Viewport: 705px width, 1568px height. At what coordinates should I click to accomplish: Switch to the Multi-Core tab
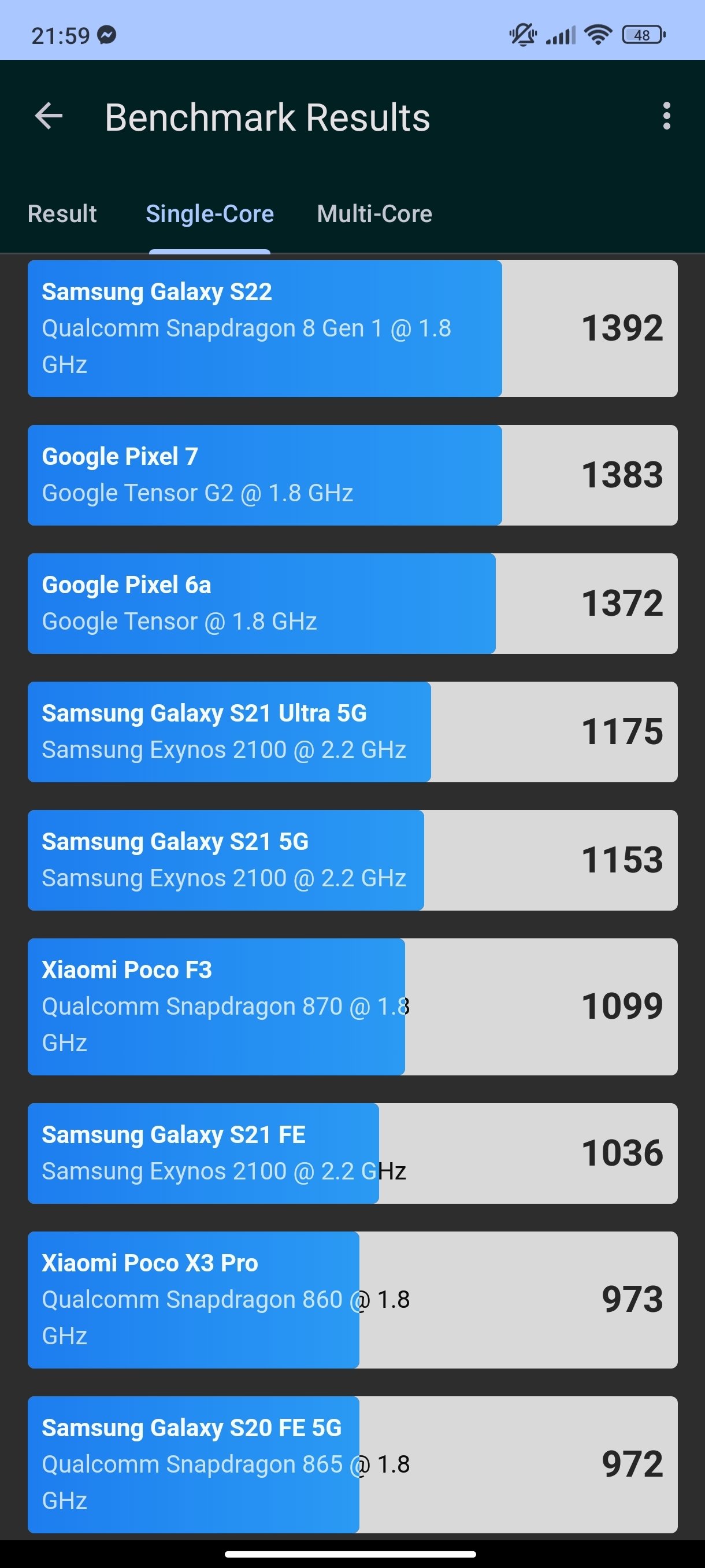tap(374, 214)
